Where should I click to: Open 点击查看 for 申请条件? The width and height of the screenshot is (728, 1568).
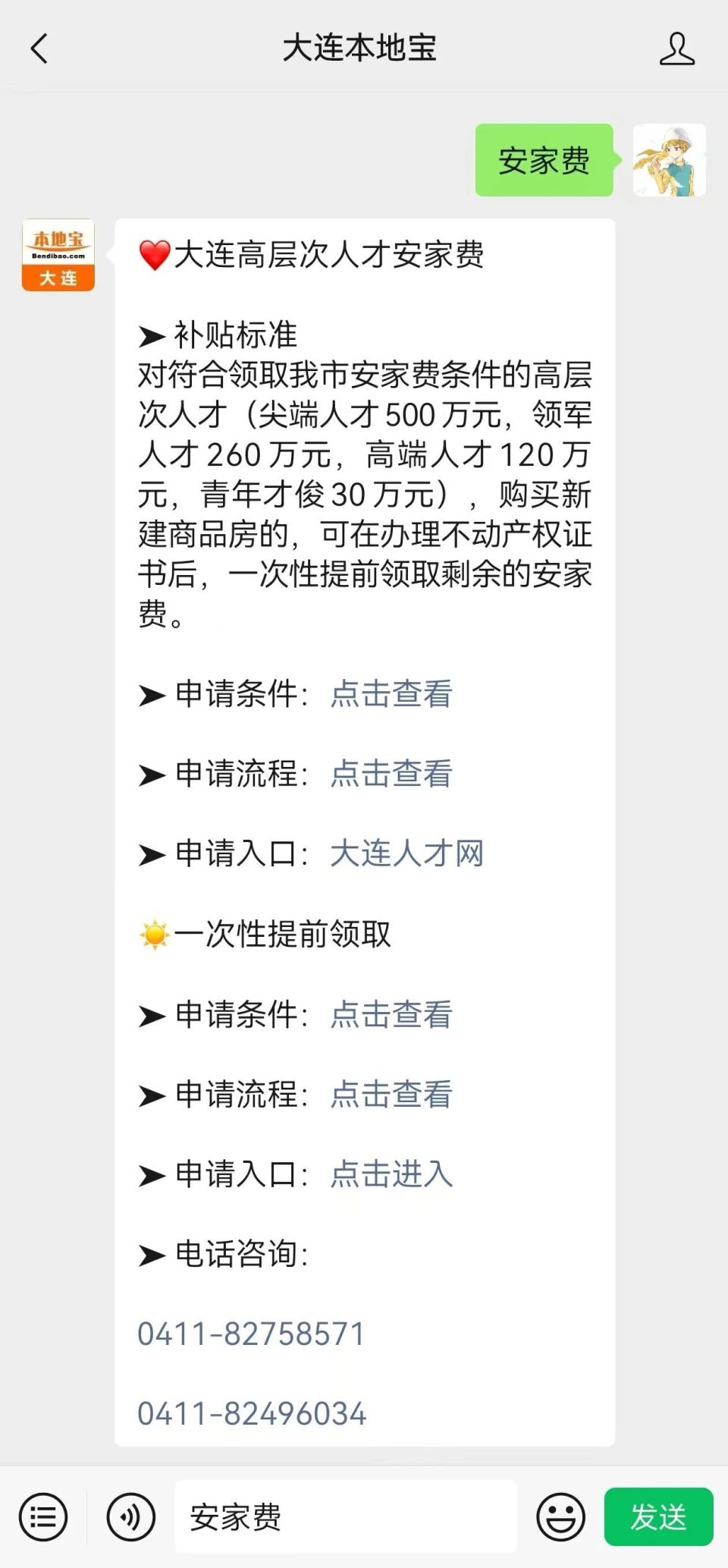pyautogui.click(x=390, y=695)
